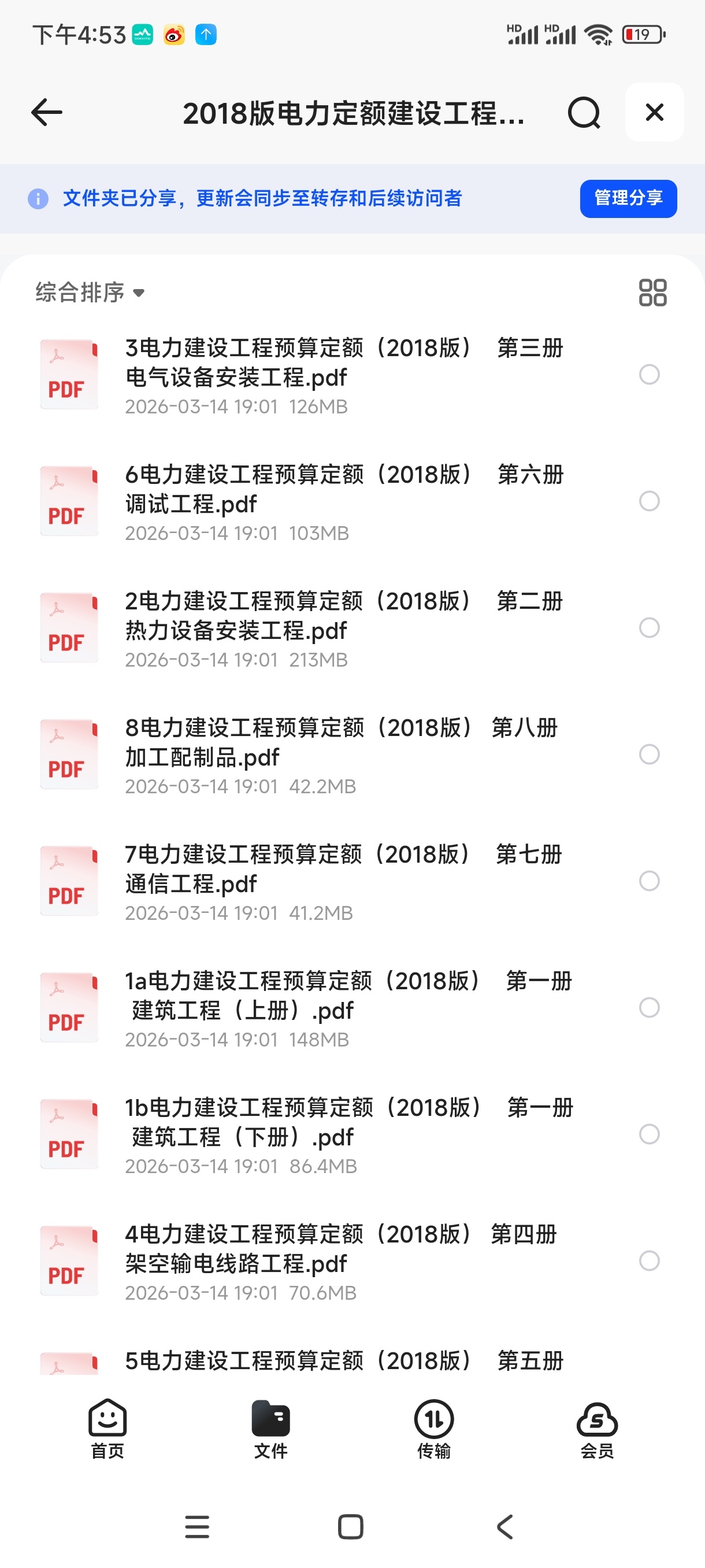Select the 第六册 调试工程 file

point(649,501)
